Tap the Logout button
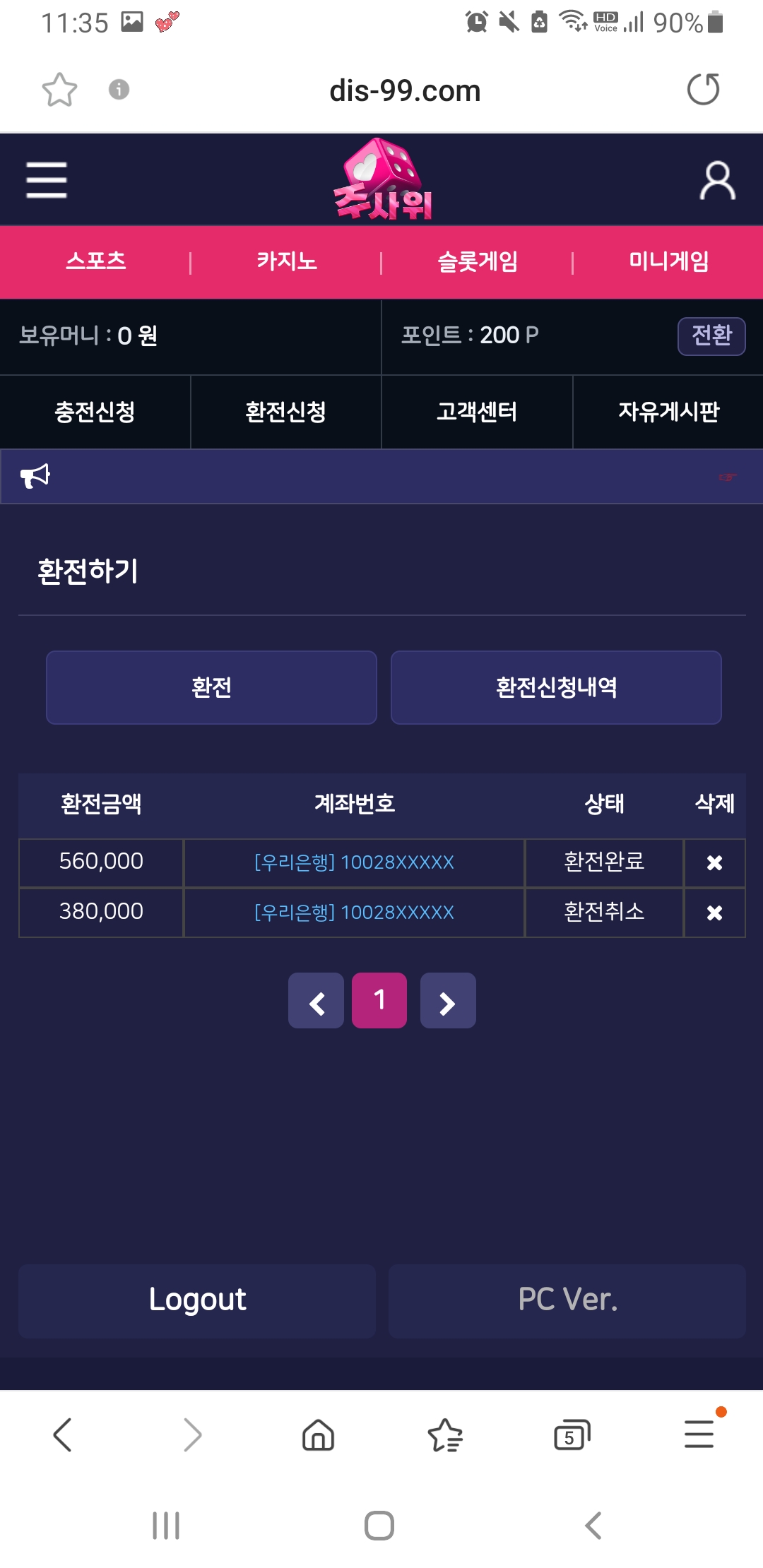The image size is (763, 1568). click(x=197, y=1300)
